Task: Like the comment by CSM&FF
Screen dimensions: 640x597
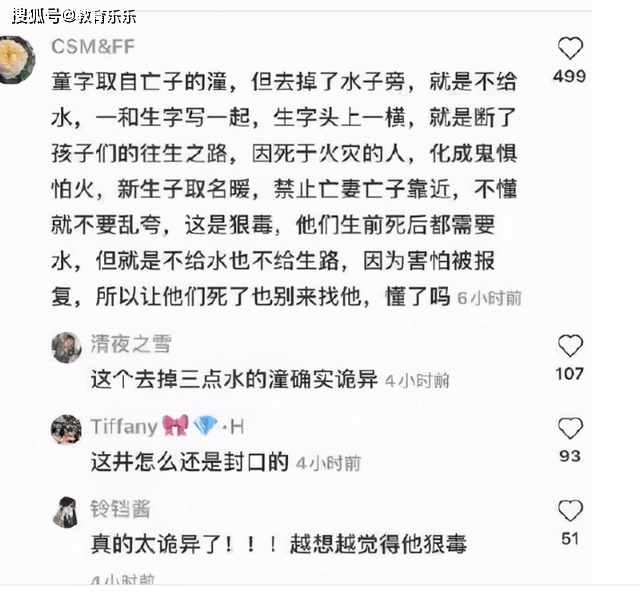Action: (570, 48)
